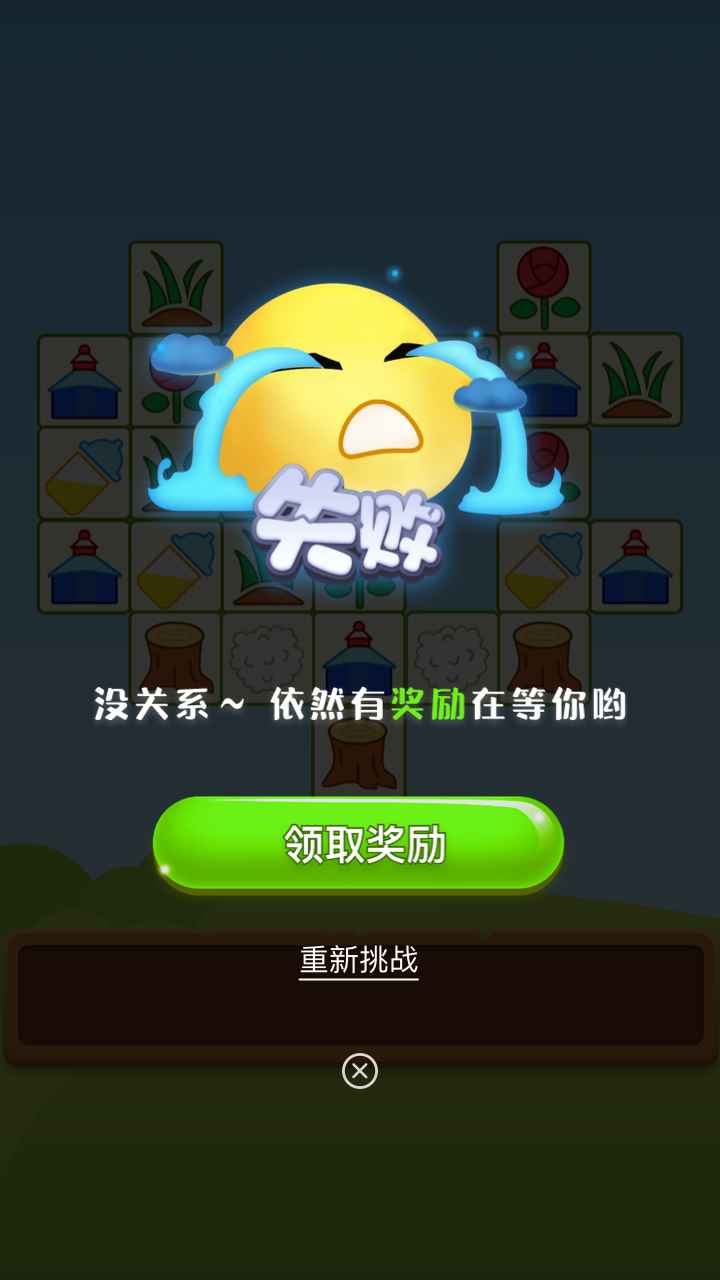Click the bottom center tree stump tile
Viewport: 720px width, 1280px height.
coord(360,755)
